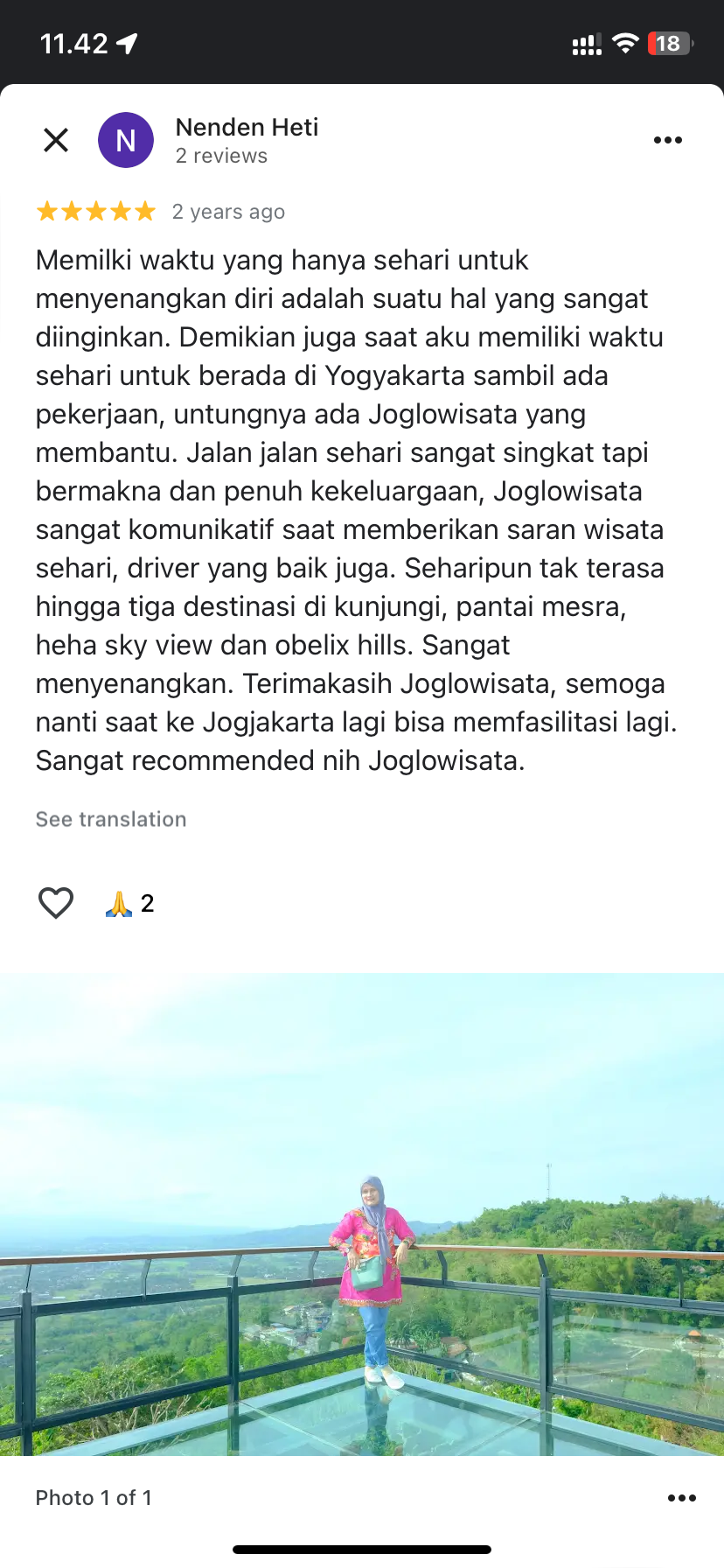See translation of the review

point(111,819)
